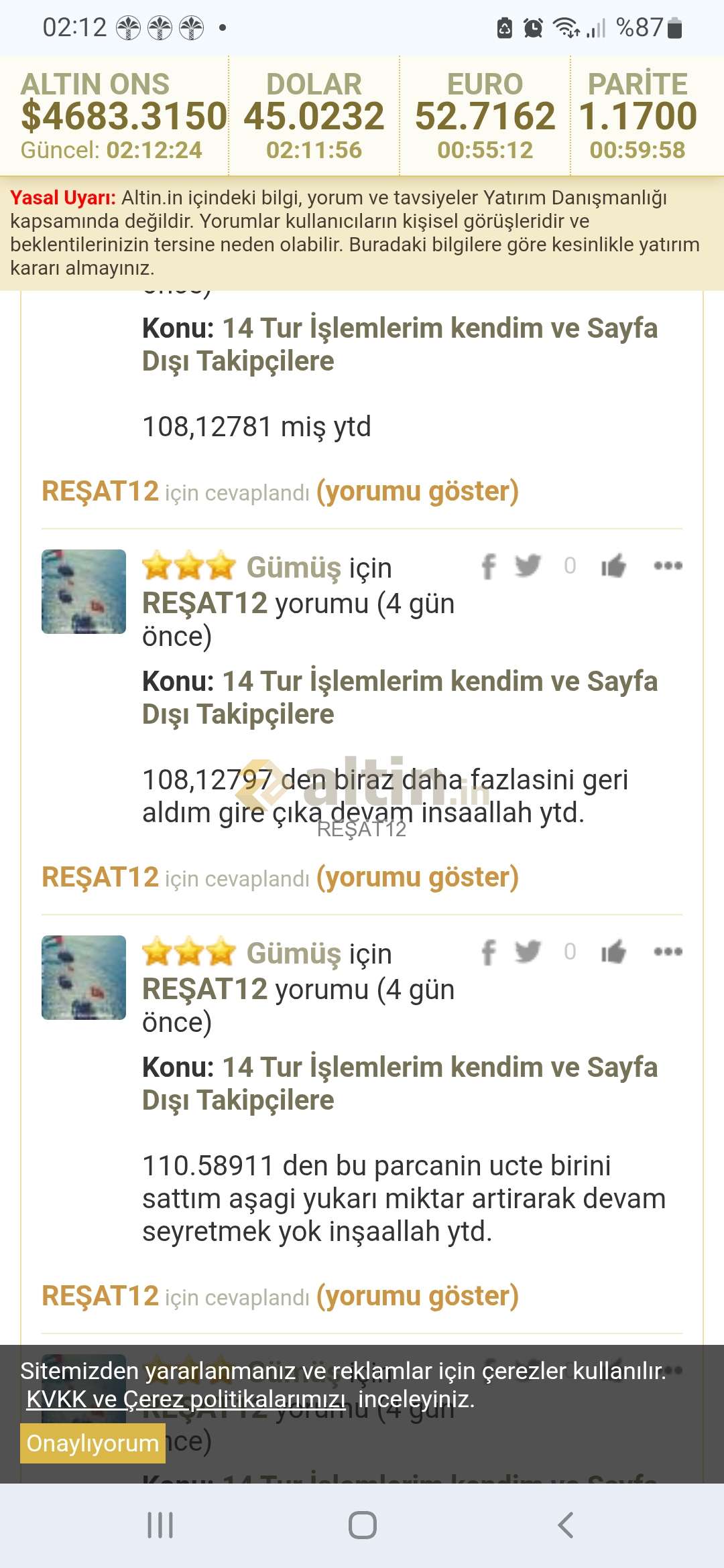
Task: Share the 108,12797 comment on Facebook
Action: [489, 566]
